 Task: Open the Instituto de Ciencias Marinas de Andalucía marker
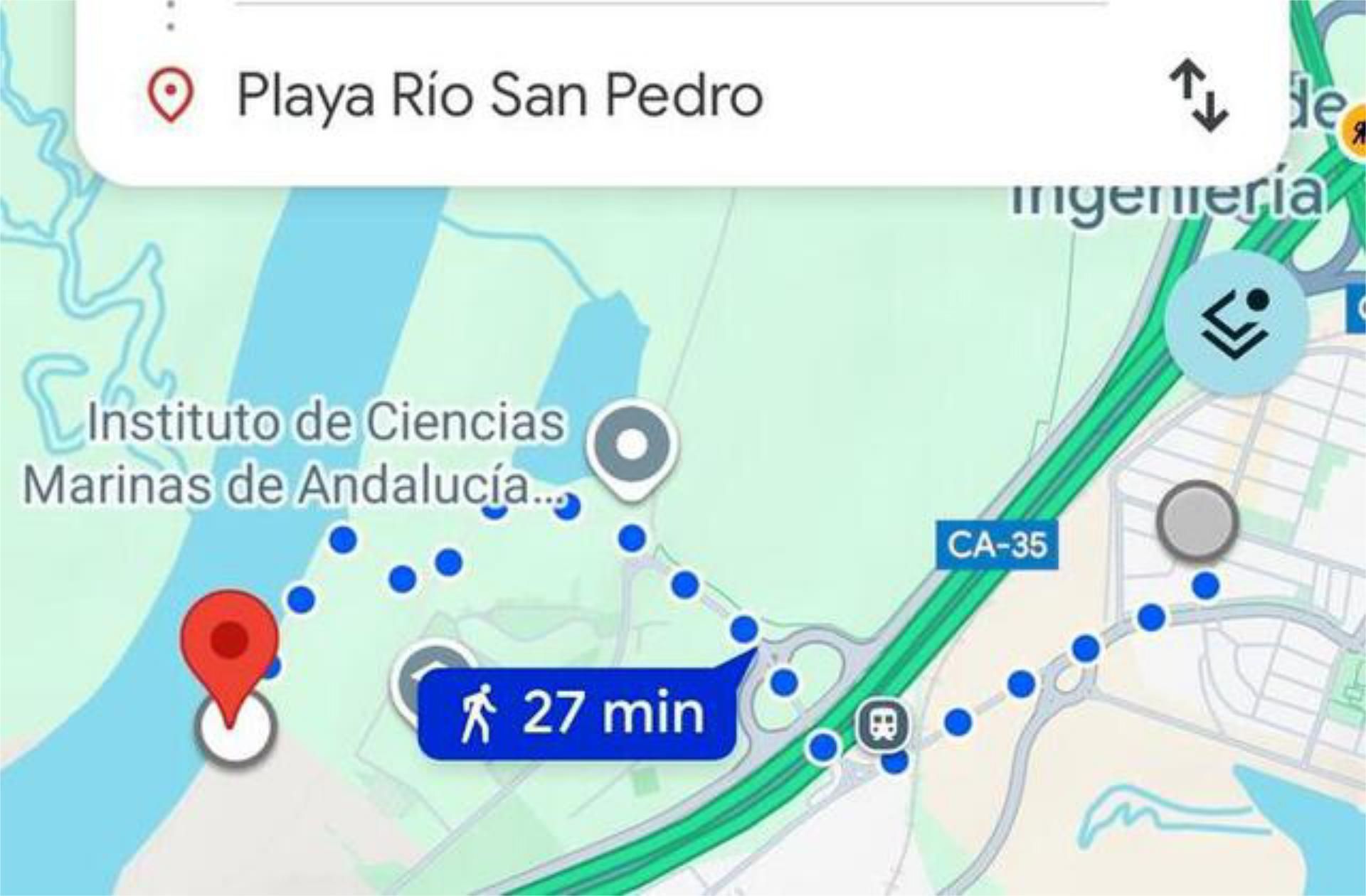tap(631, 447)
